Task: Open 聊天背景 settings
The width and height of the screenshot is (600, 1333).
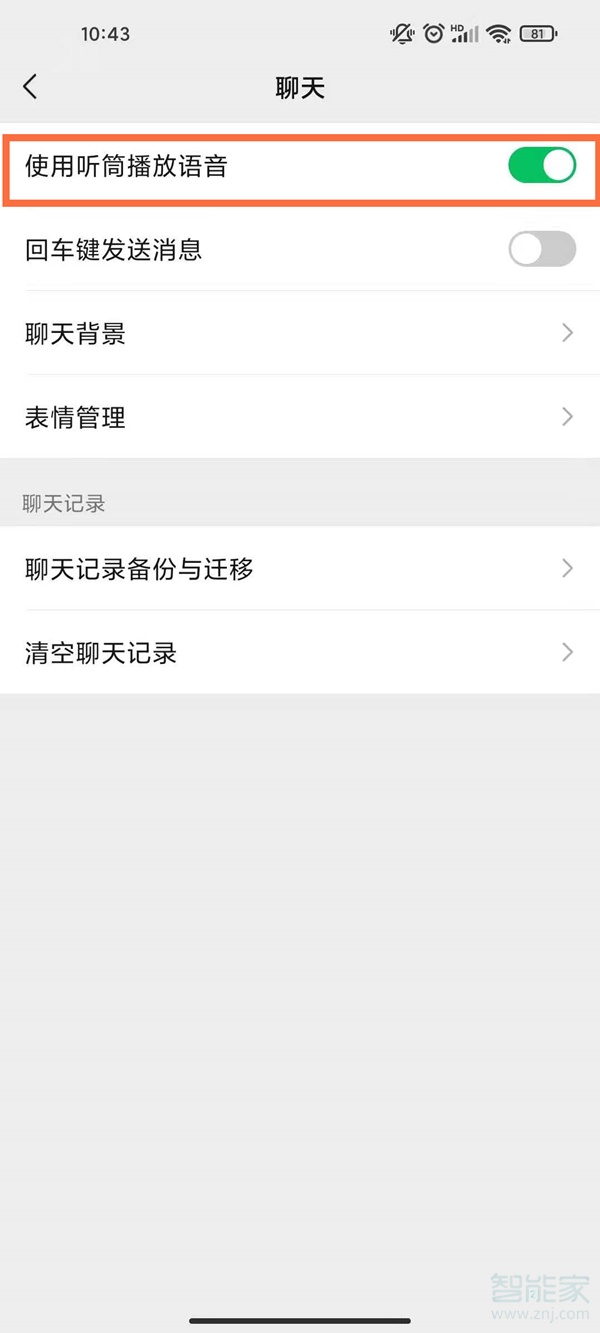Action: click(300, 333)
